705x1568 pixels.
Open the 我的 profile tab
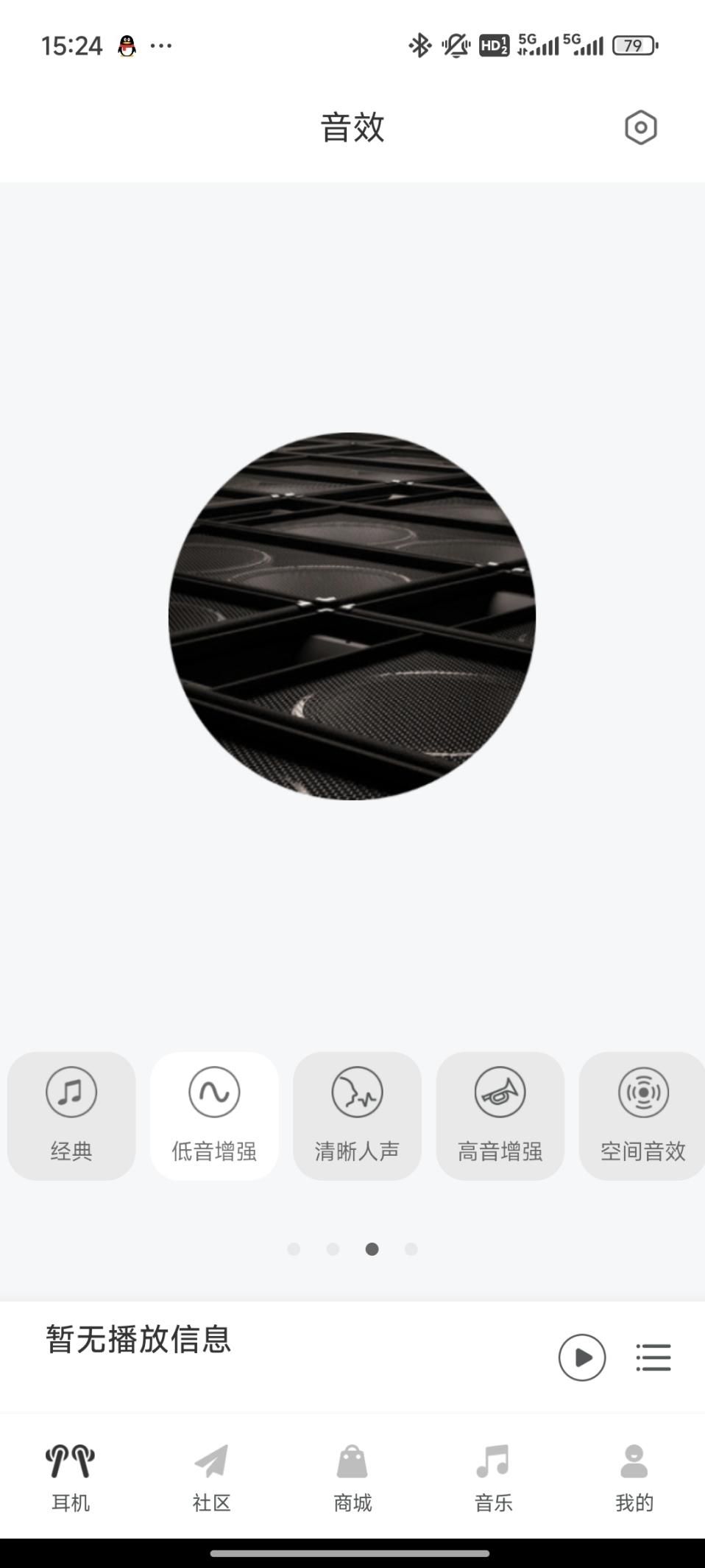click(634, 1476)
